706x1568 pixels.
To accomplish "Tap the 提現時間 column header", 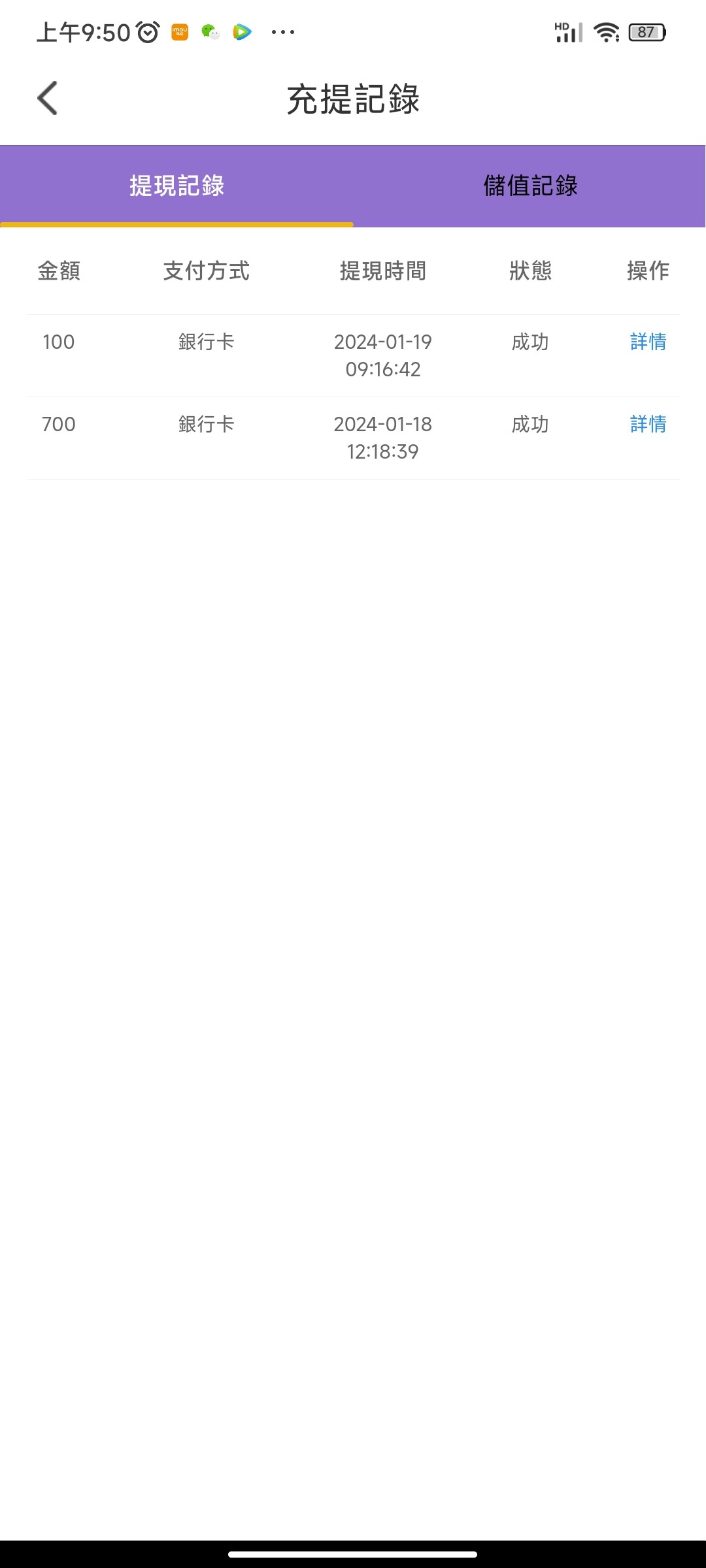I will pyautogui.click(x=382, y=272).
